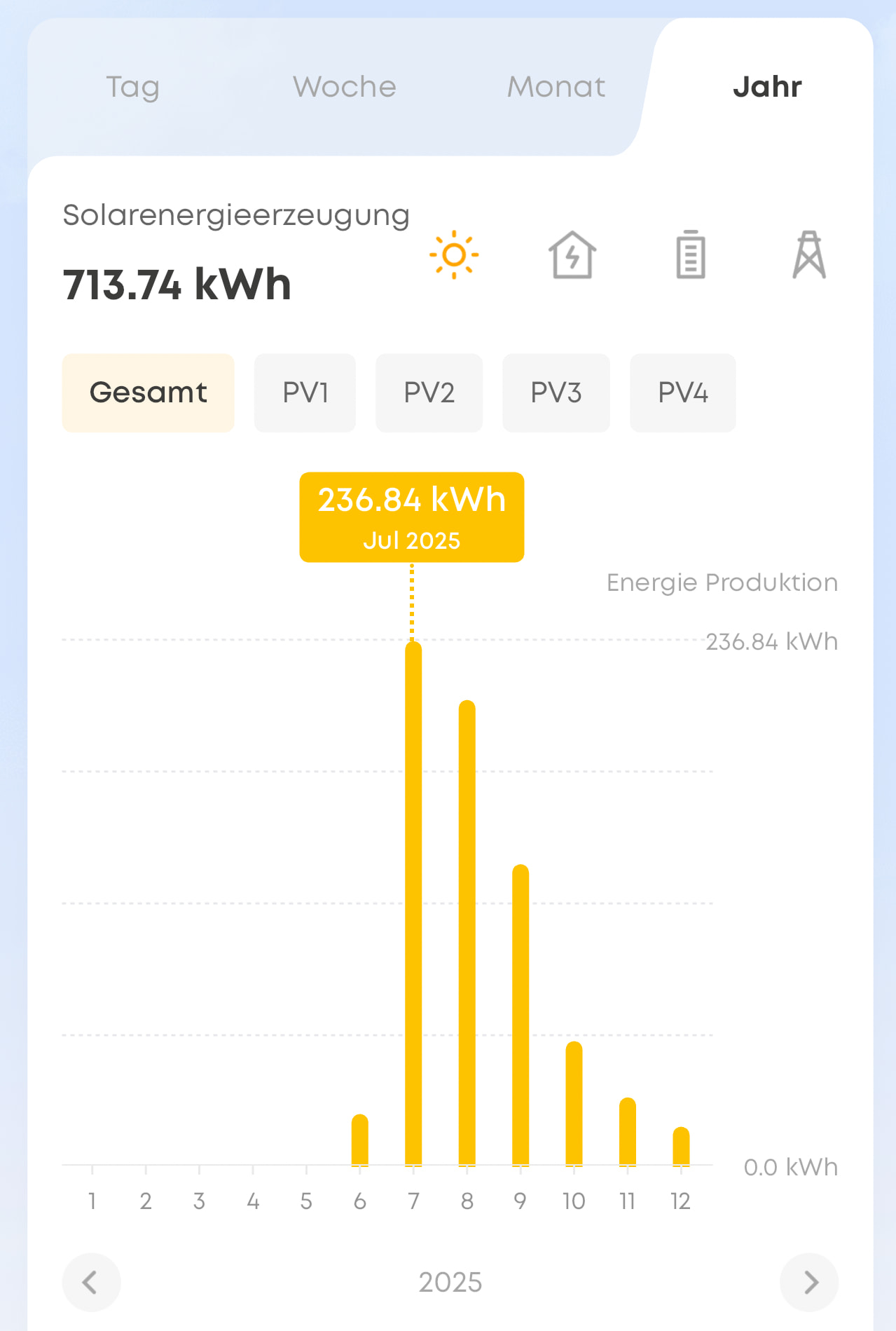Filter the chart by PV1
The width and height of the screenshot is (896, 1331).
click(305, 393)
